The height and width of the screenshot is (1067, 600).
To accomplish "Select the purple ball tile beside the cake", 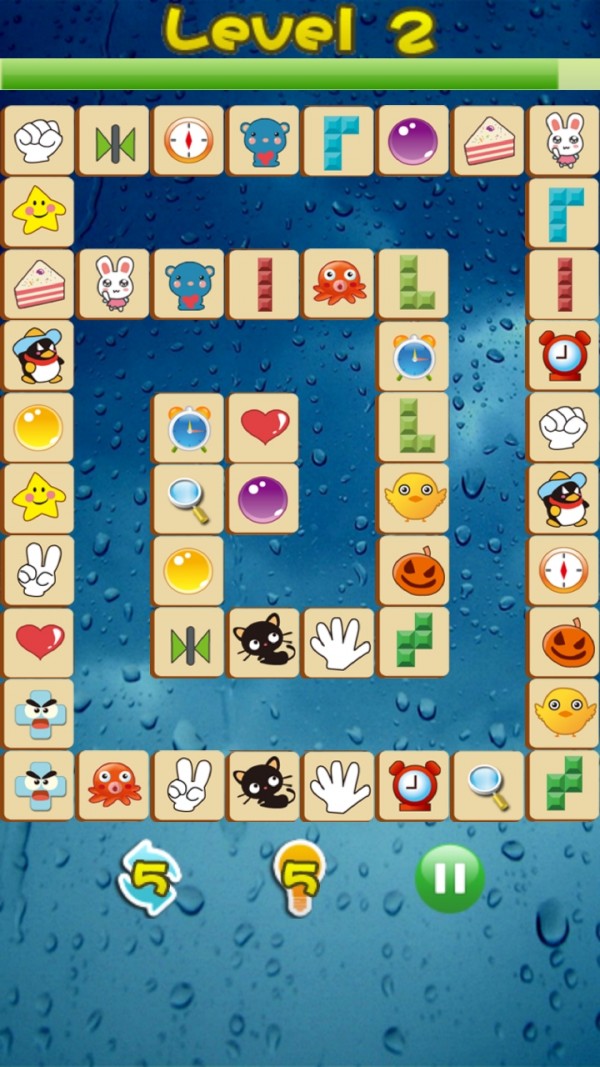I will click(x=413, y=141).
